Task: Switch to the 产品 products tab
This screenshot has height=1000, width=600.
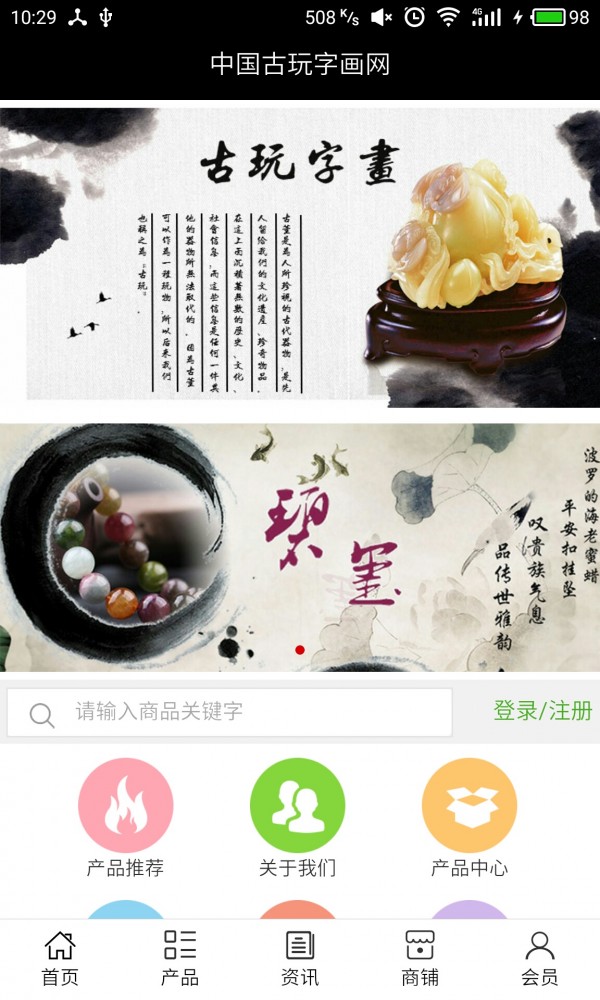Action: [180, 958]
